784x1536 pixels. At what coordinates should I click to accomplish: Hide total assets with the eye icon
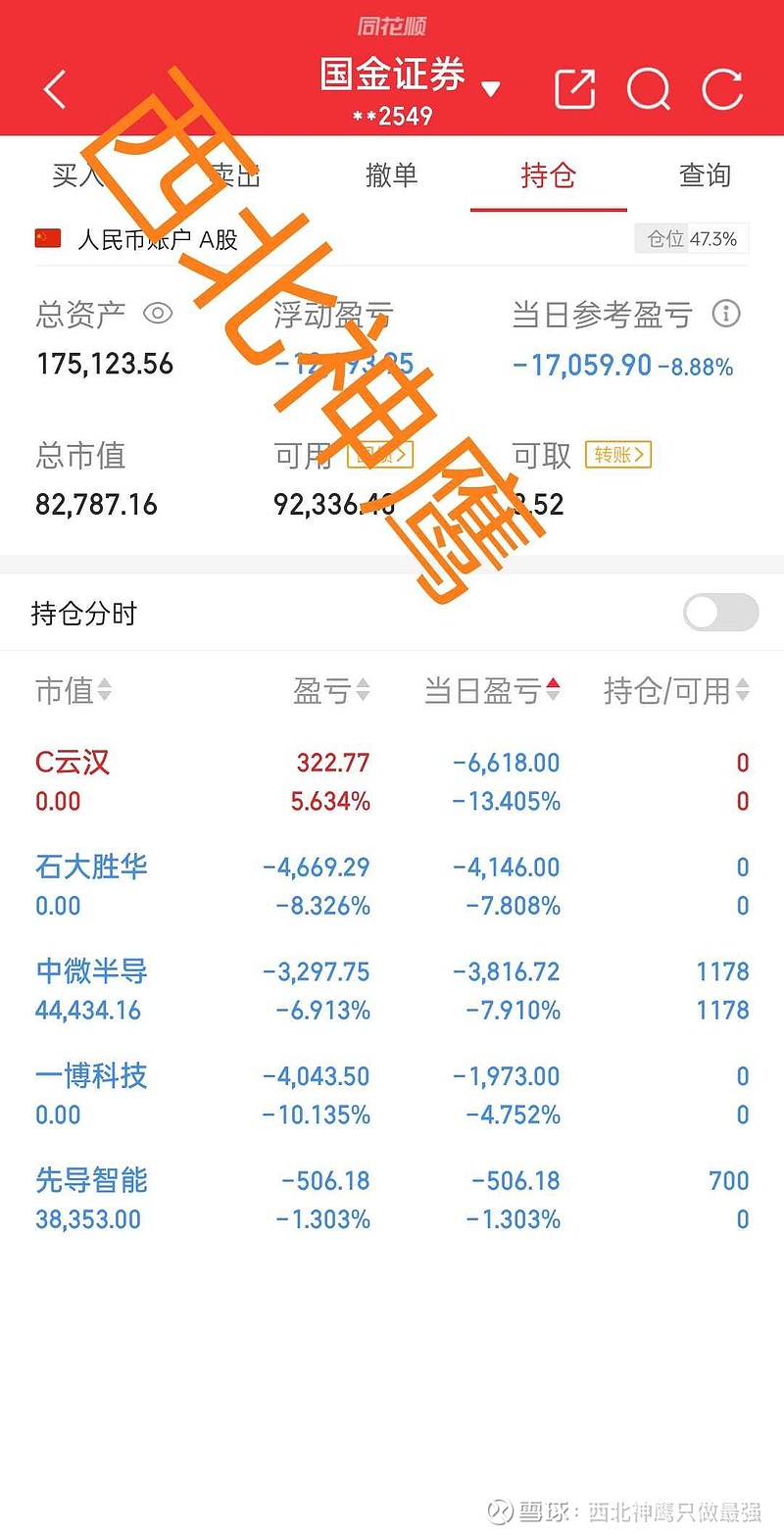[x=158, y=314]
